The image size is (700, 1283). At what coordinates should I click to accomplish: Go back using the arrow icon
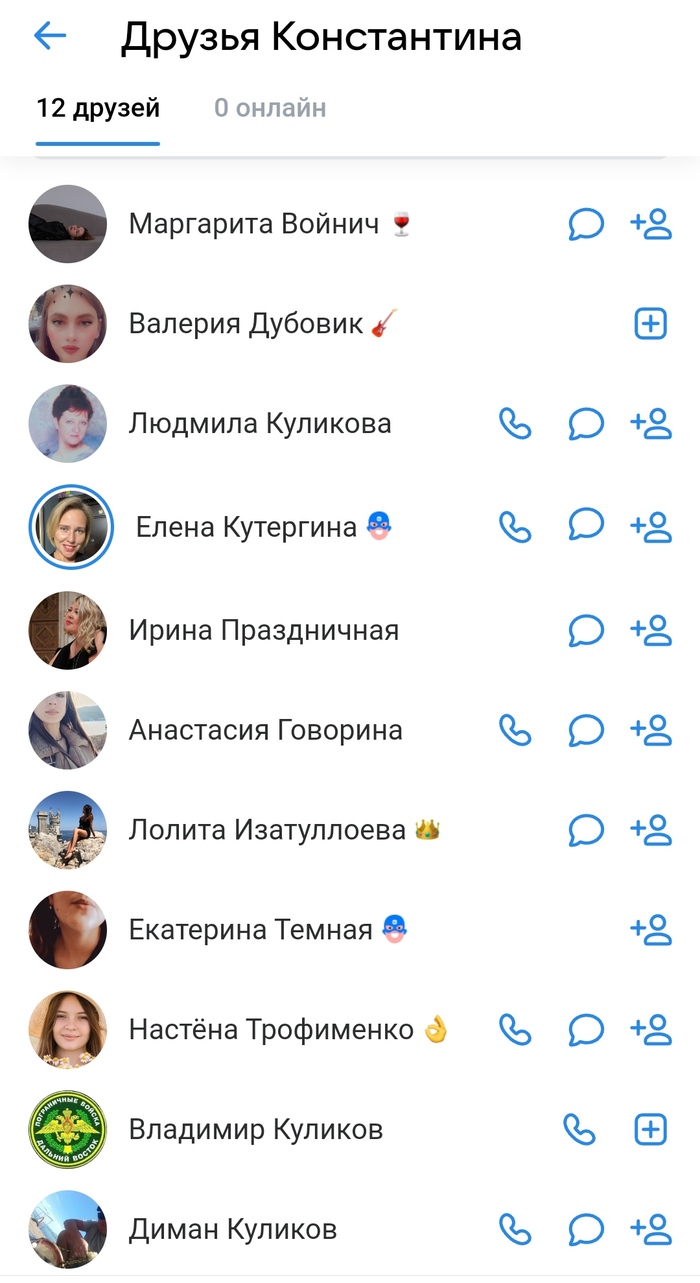(49, 37)
